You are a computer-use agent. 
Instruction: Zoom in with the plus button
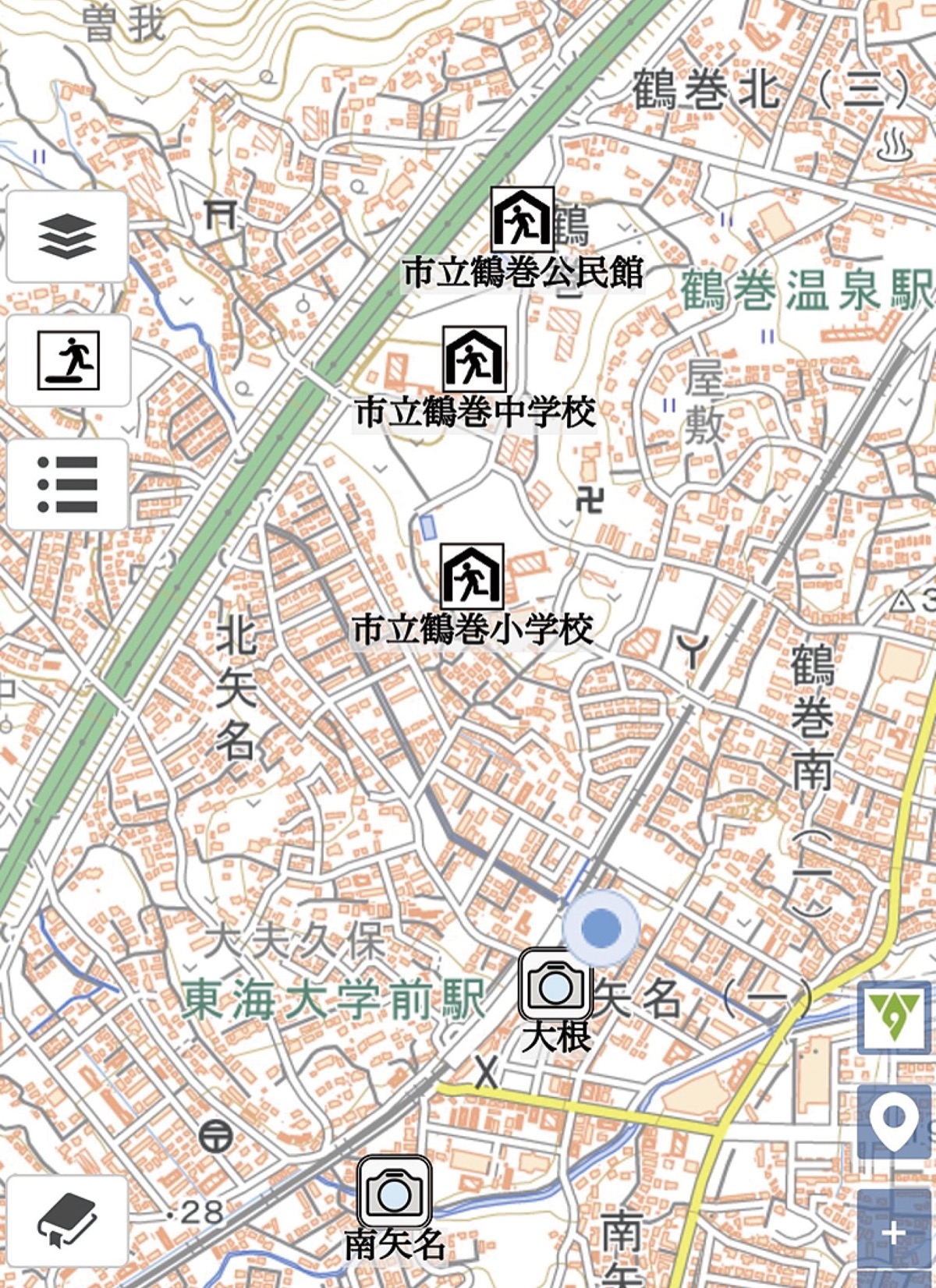[x=895, y=1233]
